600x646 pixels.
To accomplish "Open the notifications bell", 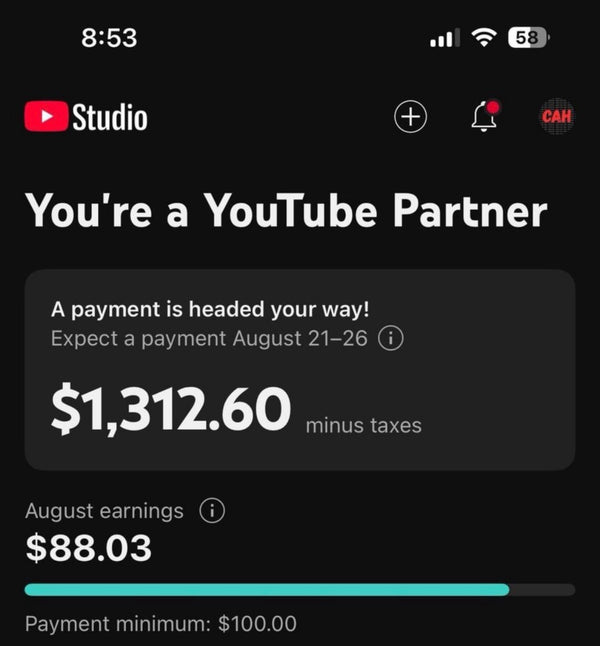I will [484, 117].
